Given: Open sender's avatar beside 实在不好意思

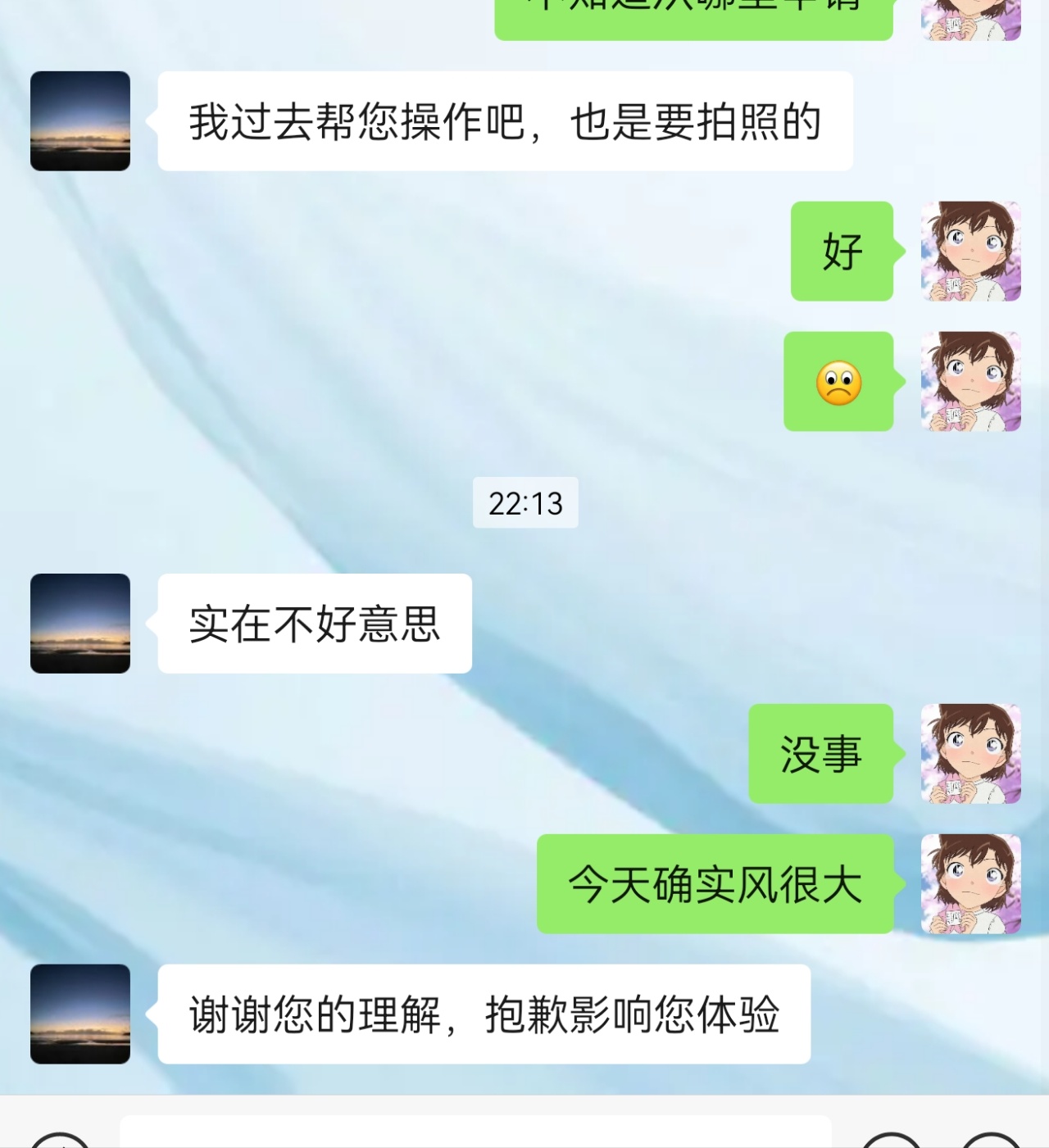Looking at the screenshot, I should click(x=80, y=624).
